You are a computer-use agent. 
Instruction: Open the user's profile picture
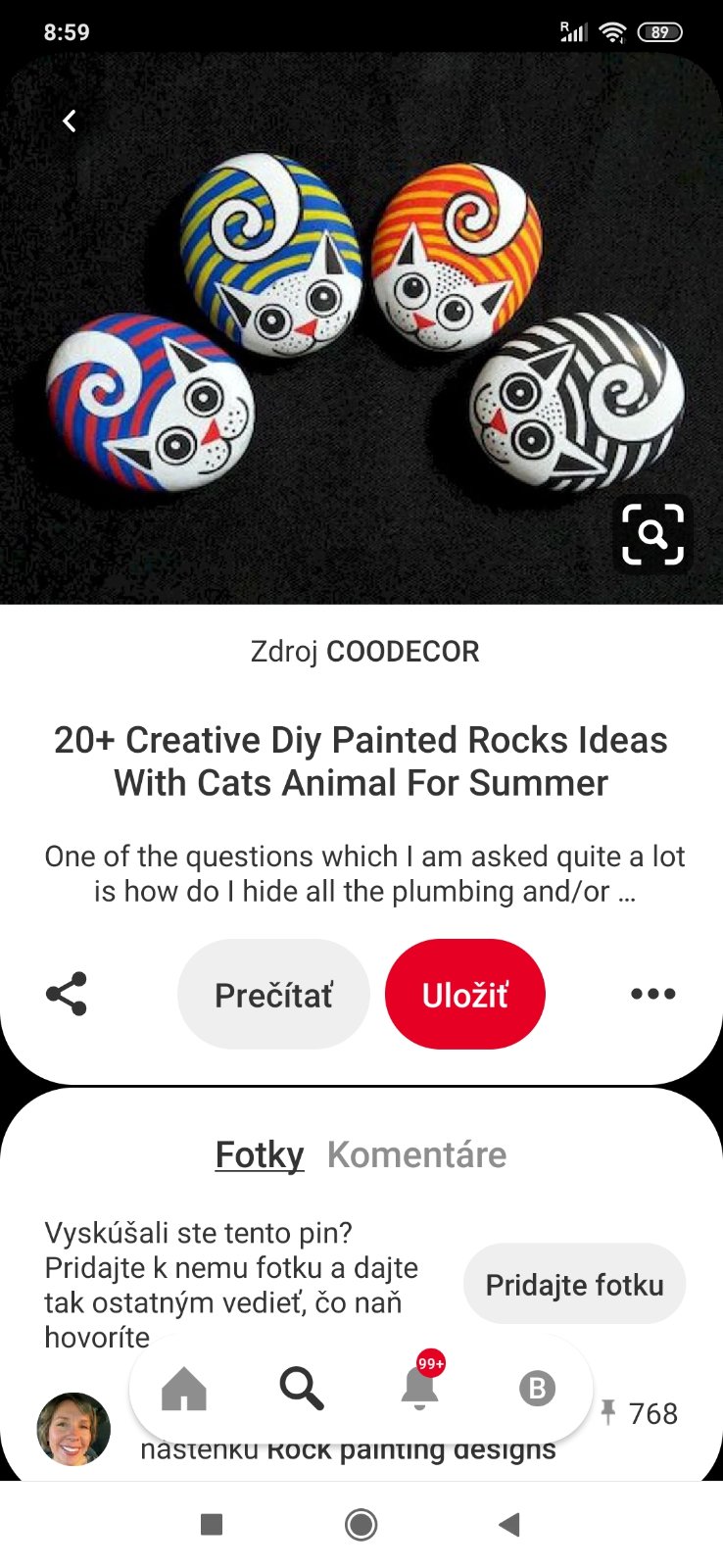[73, 1429]
